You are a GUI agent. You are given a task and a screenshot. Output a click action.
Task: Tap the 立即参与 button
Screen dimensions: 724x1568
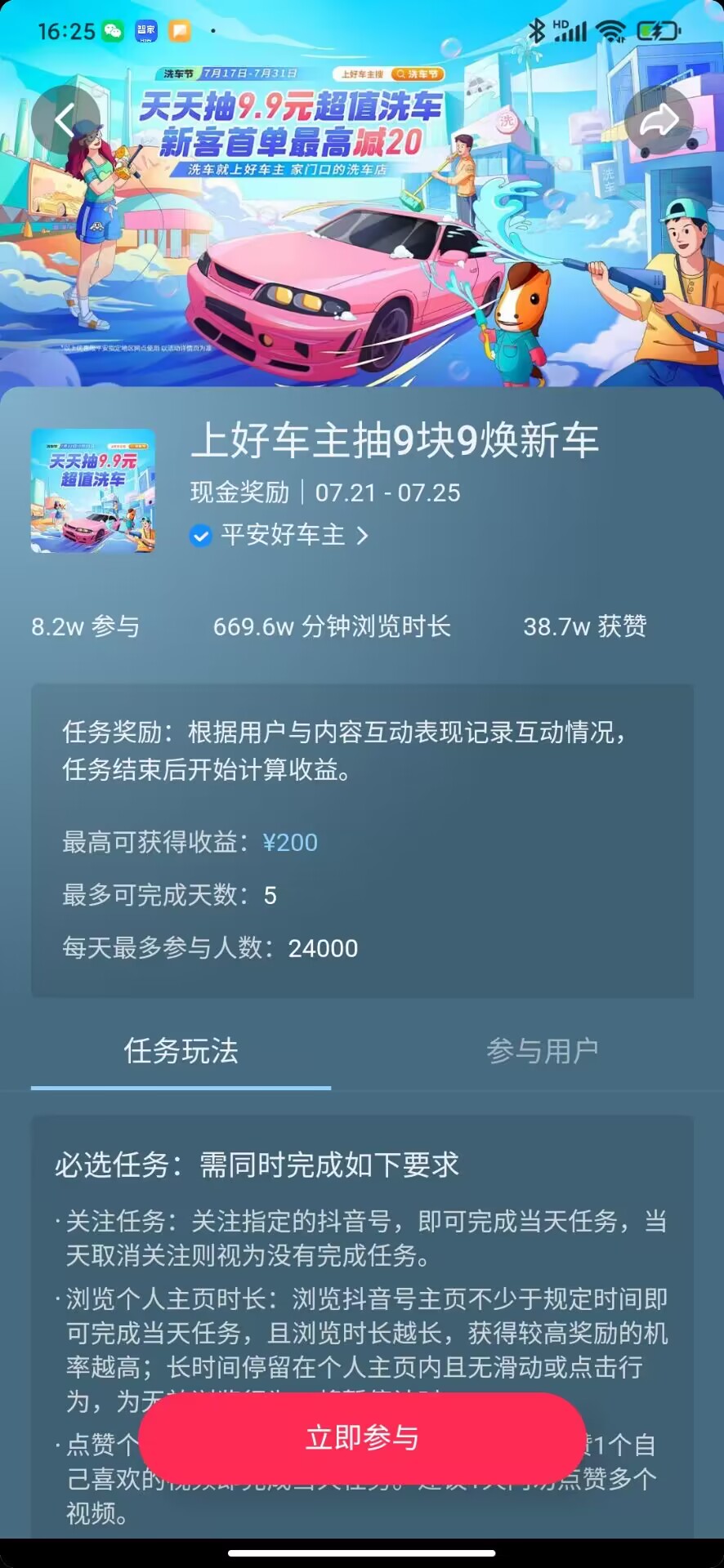point(362,1437)
